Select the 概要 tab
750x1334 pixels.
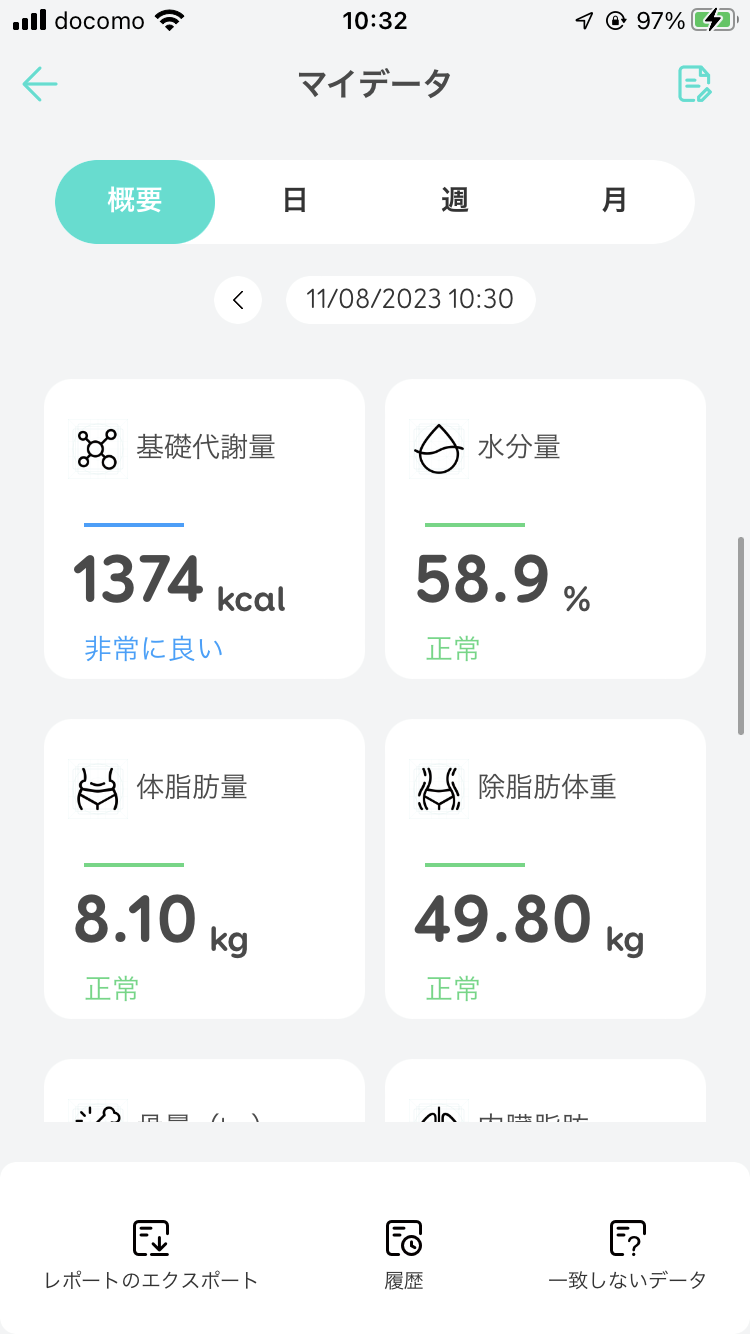tap(135, 201)
